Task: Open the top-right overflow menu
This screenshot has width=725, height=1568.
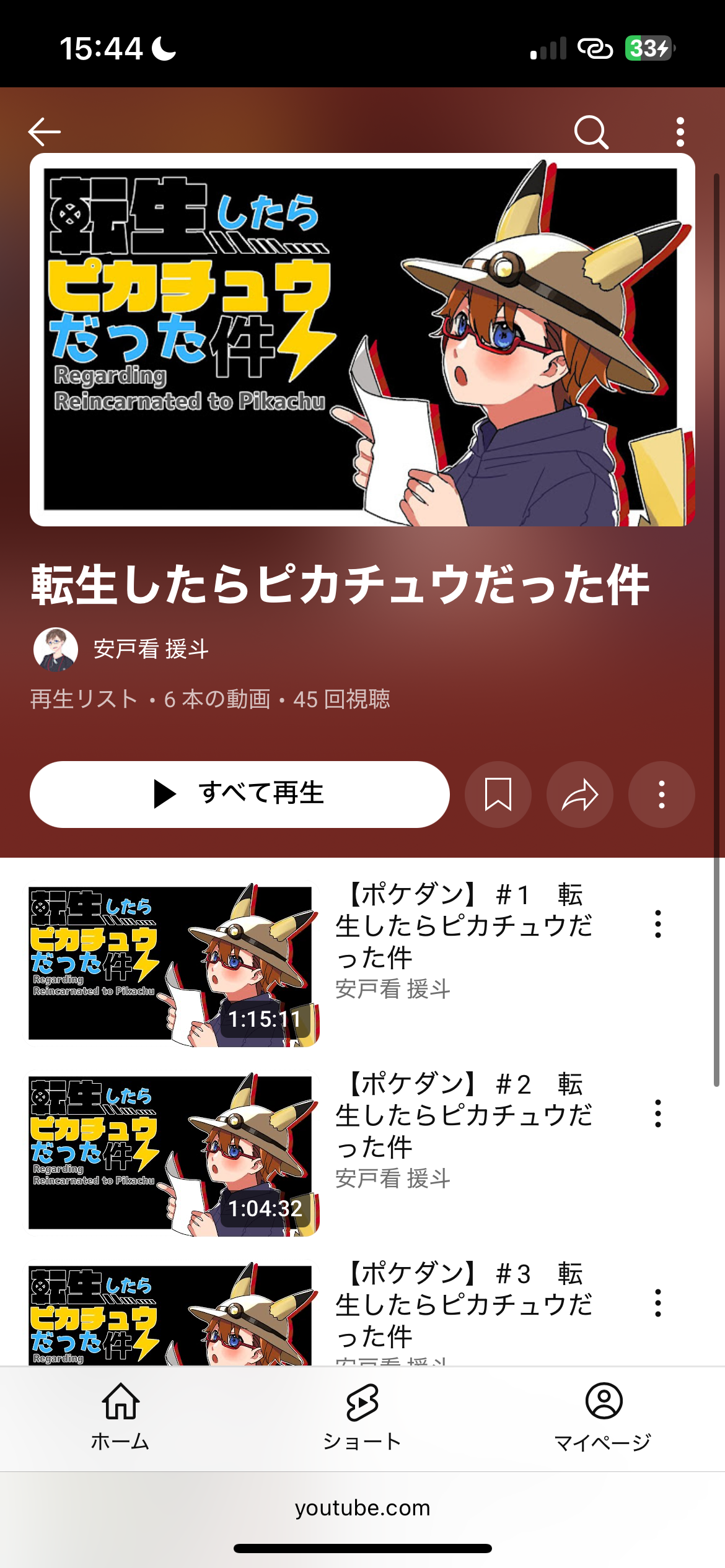Action: tap(680, 132)
